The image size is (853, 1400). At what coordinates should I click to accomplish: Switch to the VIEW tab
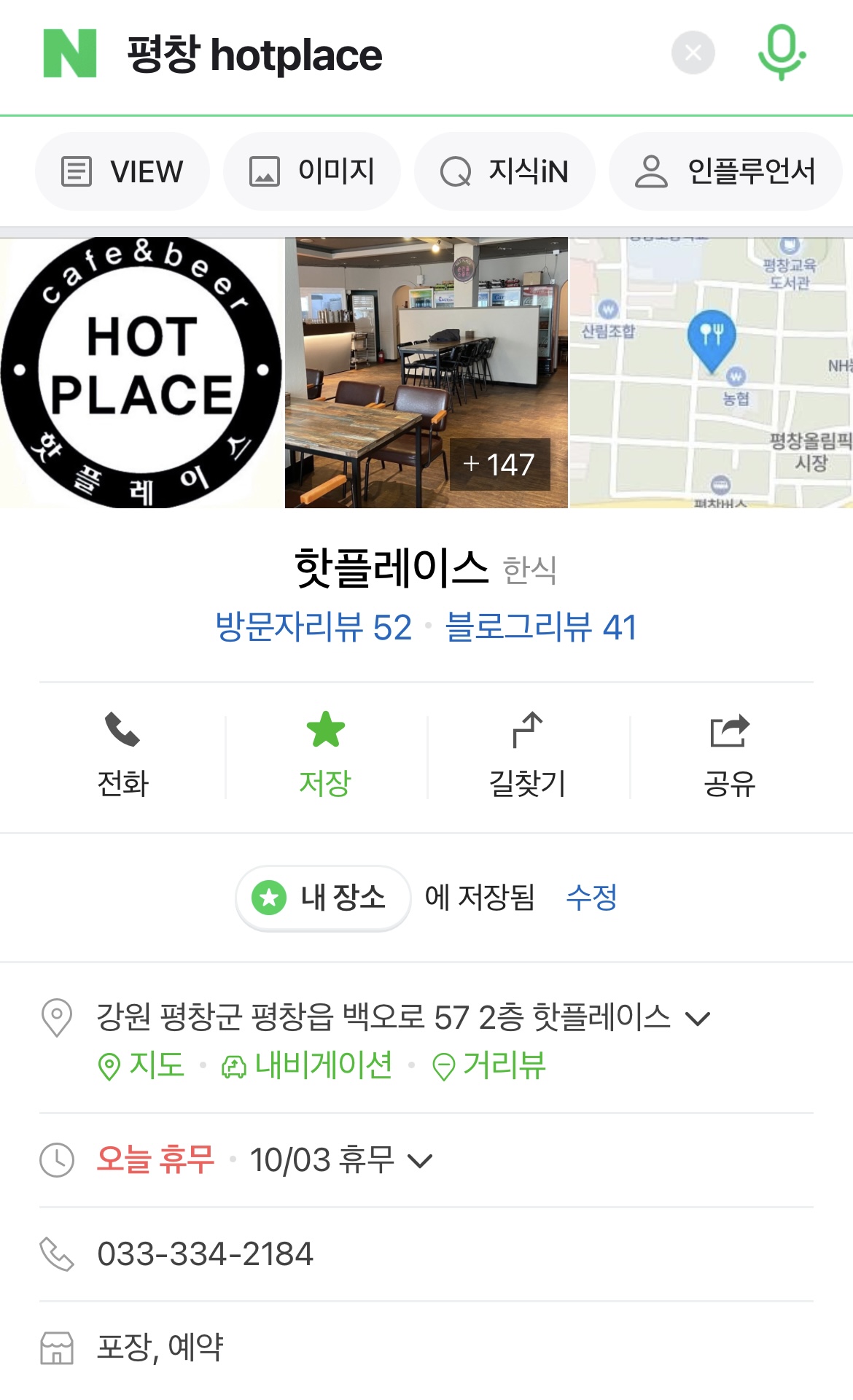point(122,171)
